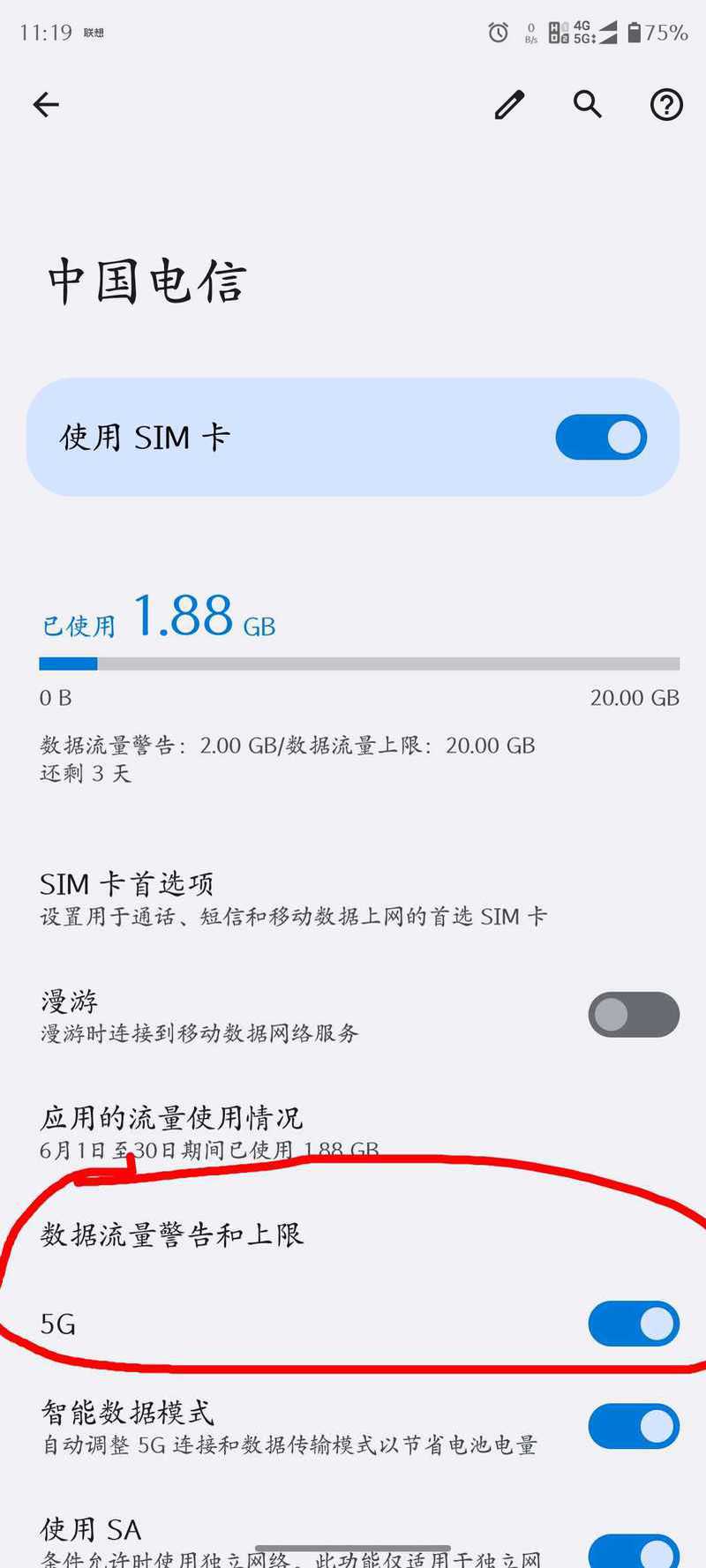Open SIM 卡首选项 settings
This screenshot has height=1568, width=706.
[x=291, y=898]
